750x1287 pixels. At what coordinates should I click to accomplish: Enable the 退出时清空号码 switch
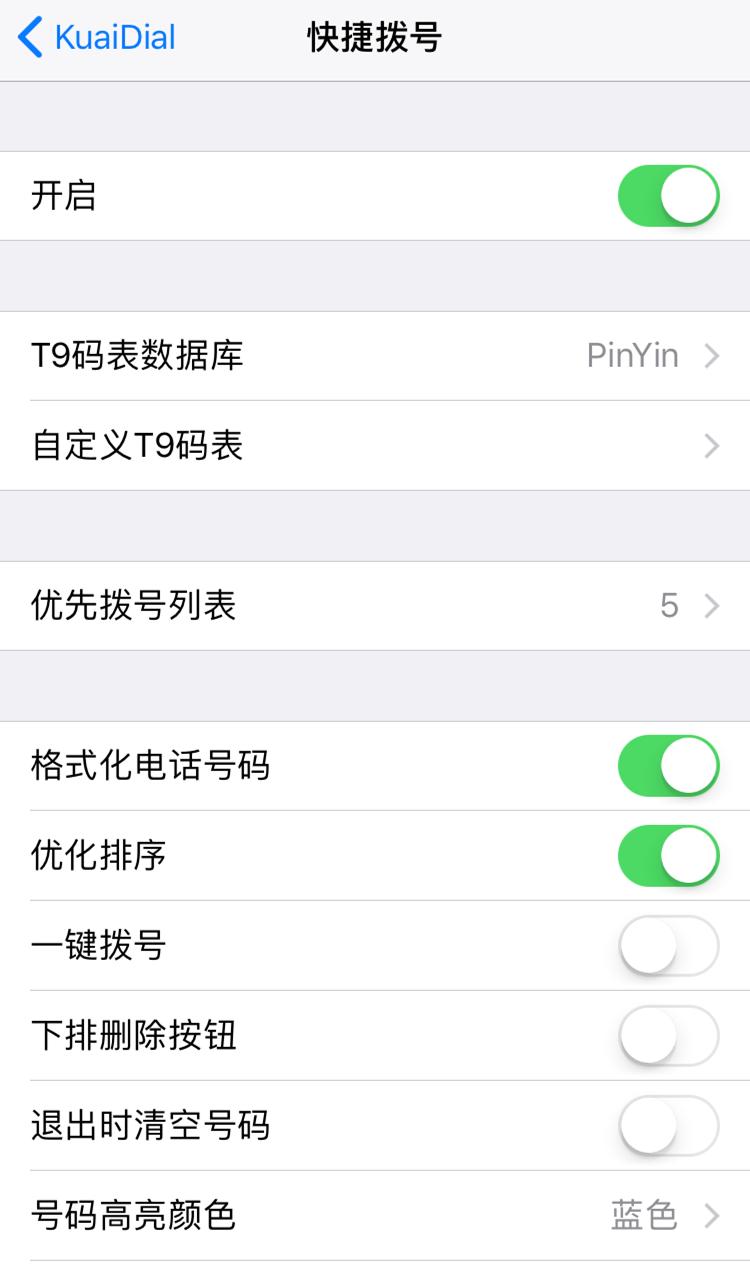coord(668,1125)
